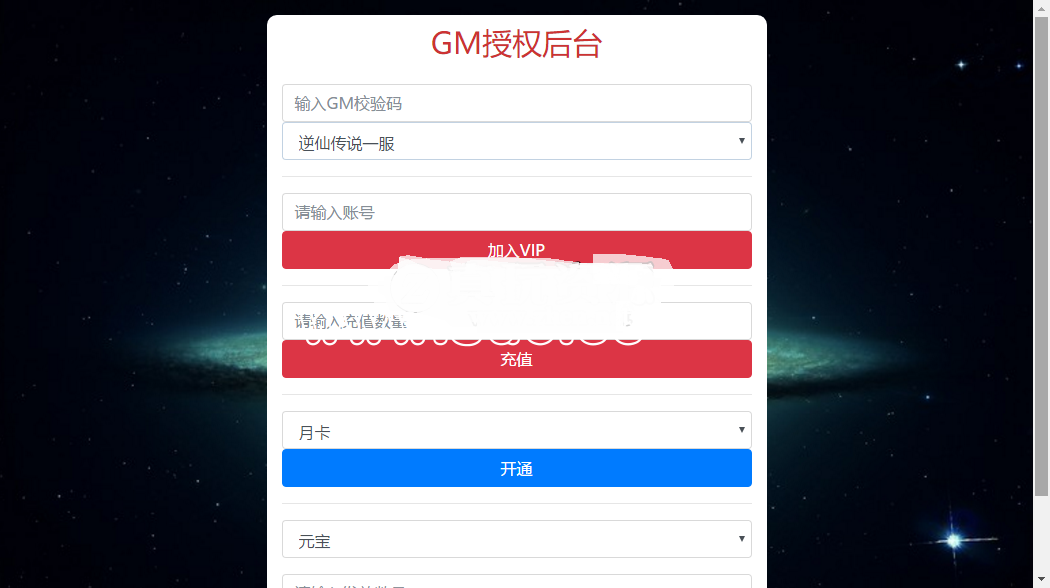Tap the blue 开通 button
The width and height of the screenshot is (1050, 588).
[516, 468]
